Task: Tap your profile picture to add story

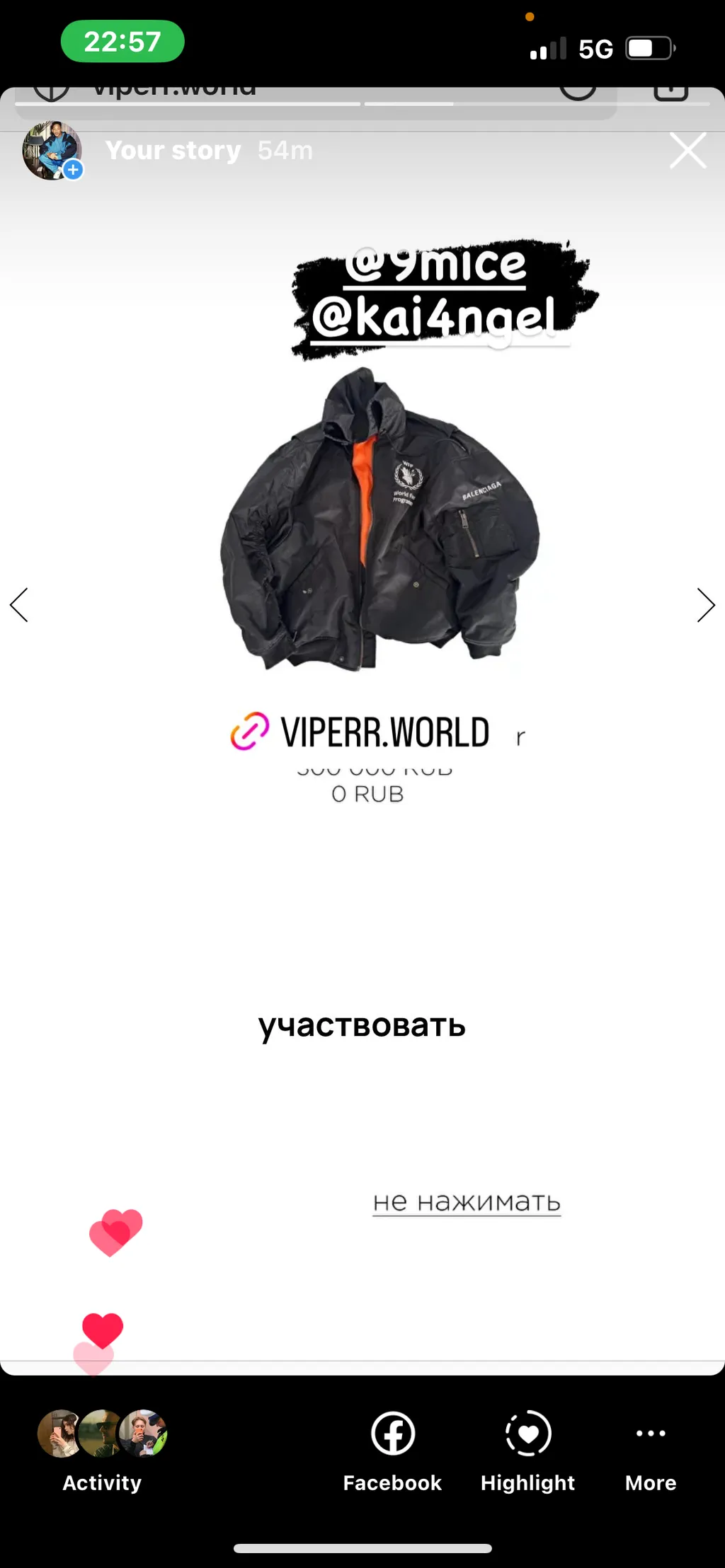Action: pyautogui.click(x=52, y=151)
